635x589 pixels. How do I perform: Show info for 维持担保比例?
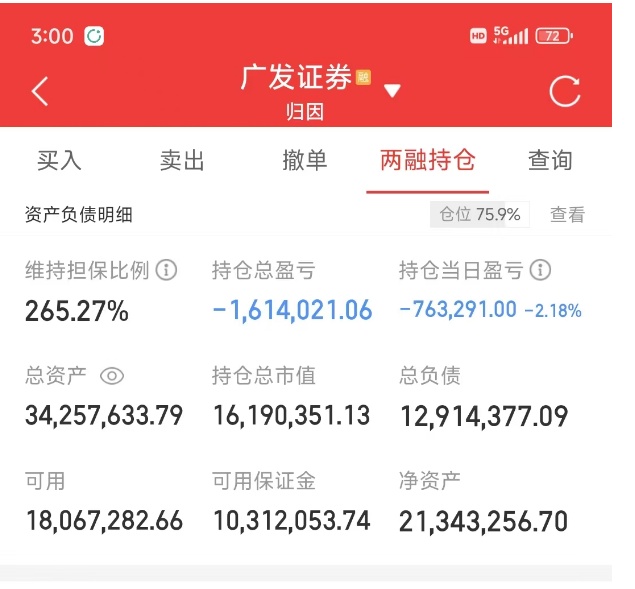(x=167, y=270)
